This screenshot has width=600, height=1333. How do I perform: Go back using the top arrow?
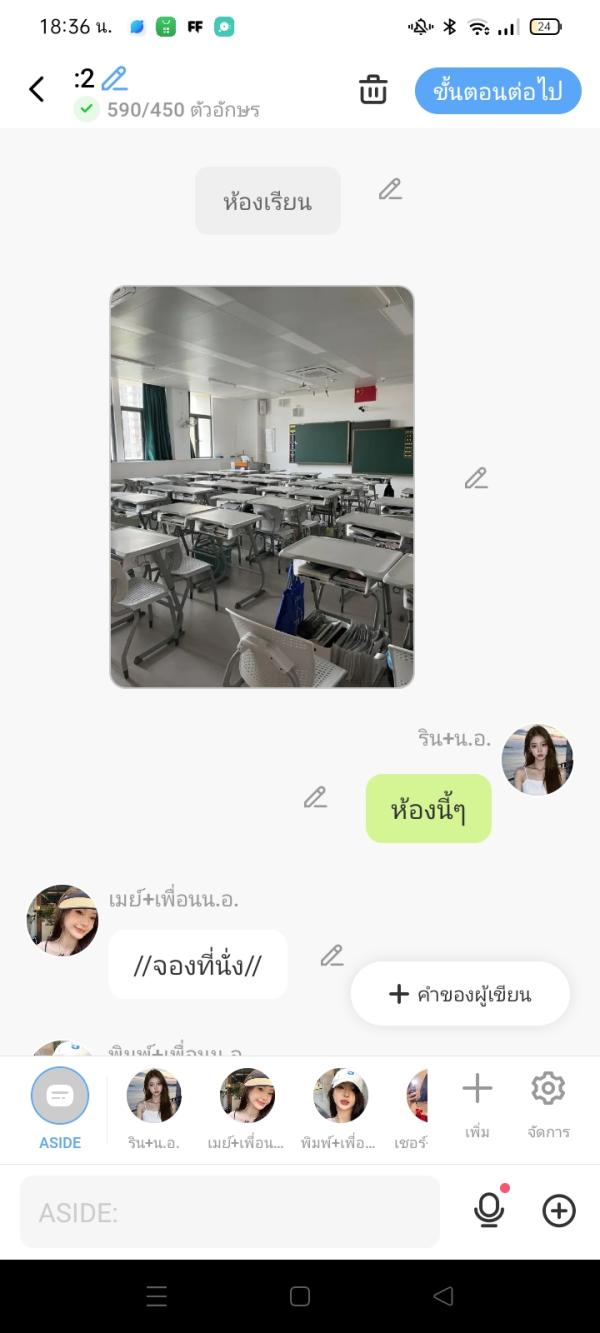[37, 90]
